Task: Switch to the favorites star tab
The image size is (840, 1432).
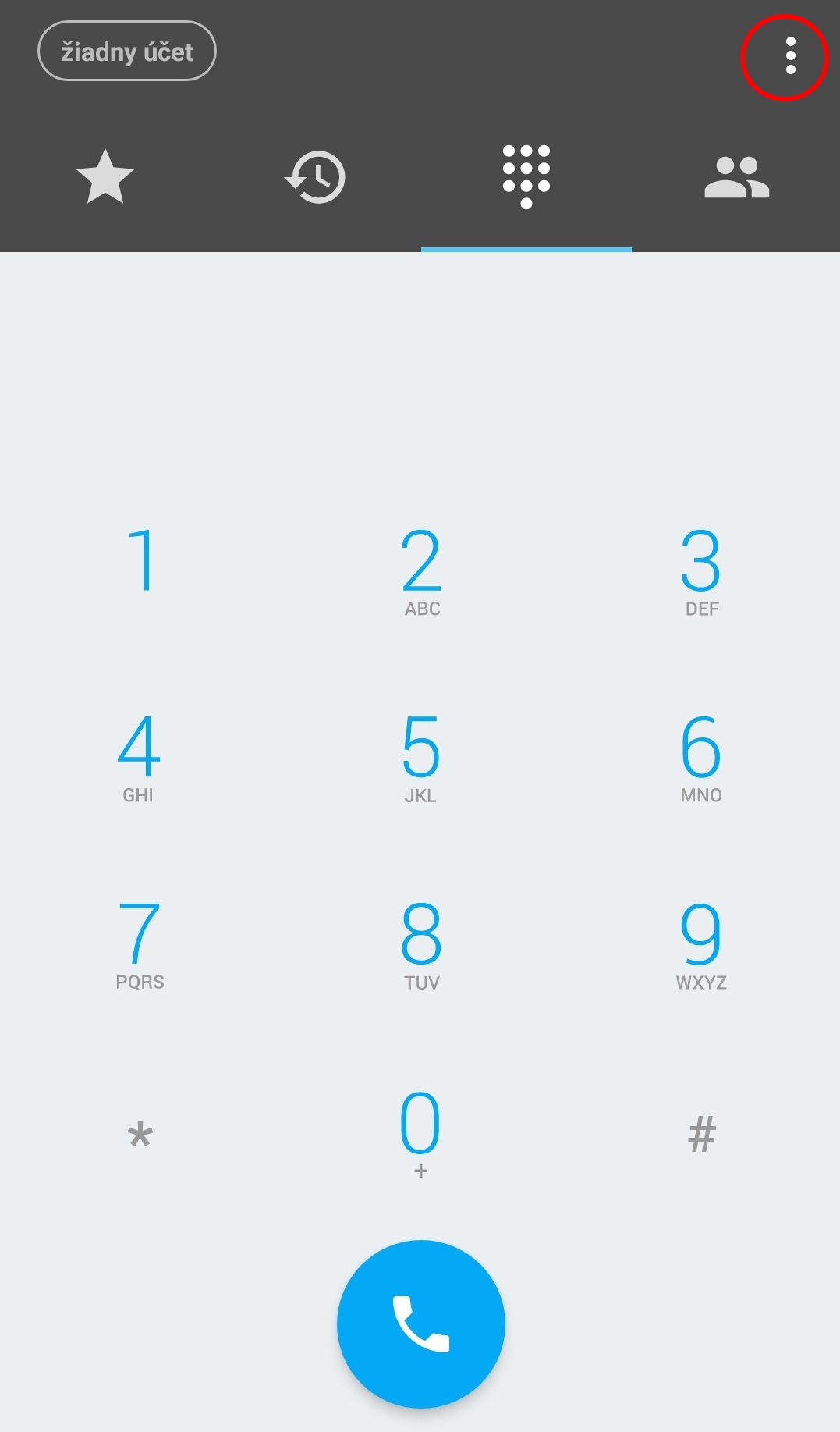Action: click(x=105, y=177)
